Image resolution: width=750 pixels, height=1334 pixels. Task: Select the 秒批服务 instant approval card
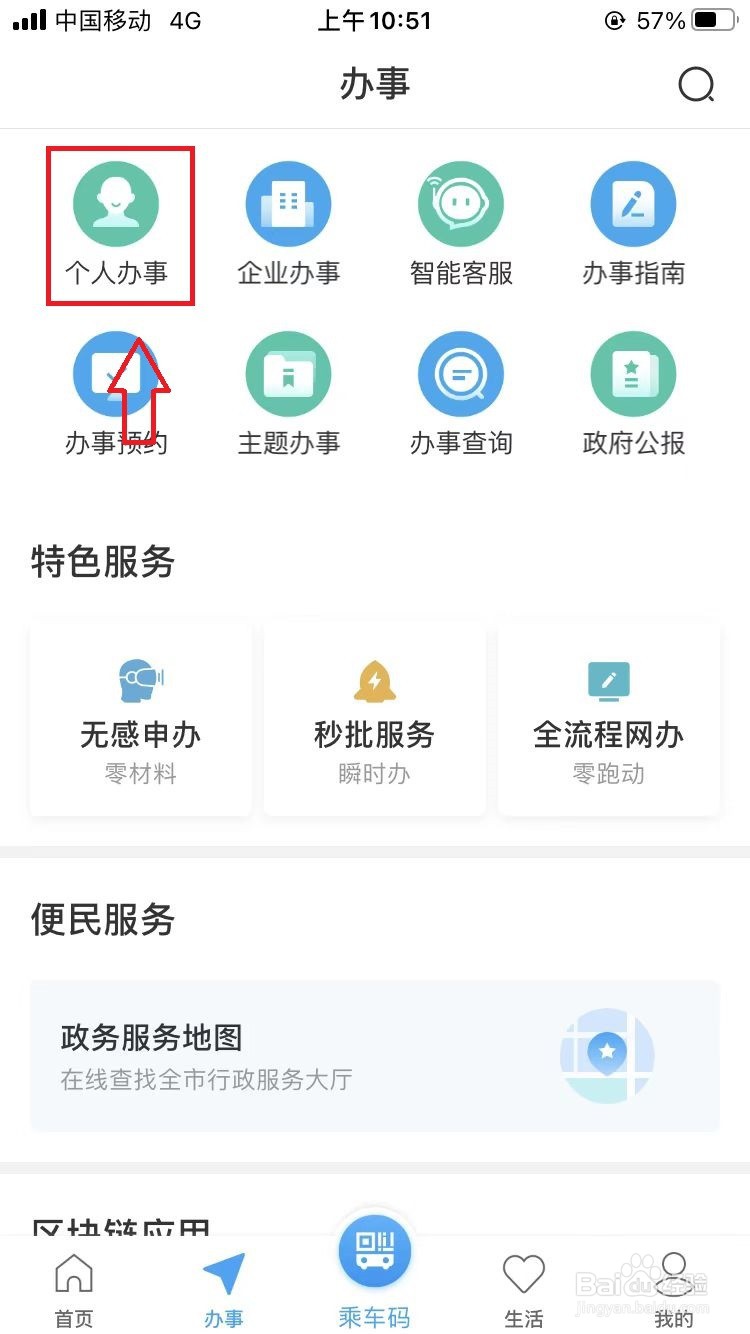[374, 718]
